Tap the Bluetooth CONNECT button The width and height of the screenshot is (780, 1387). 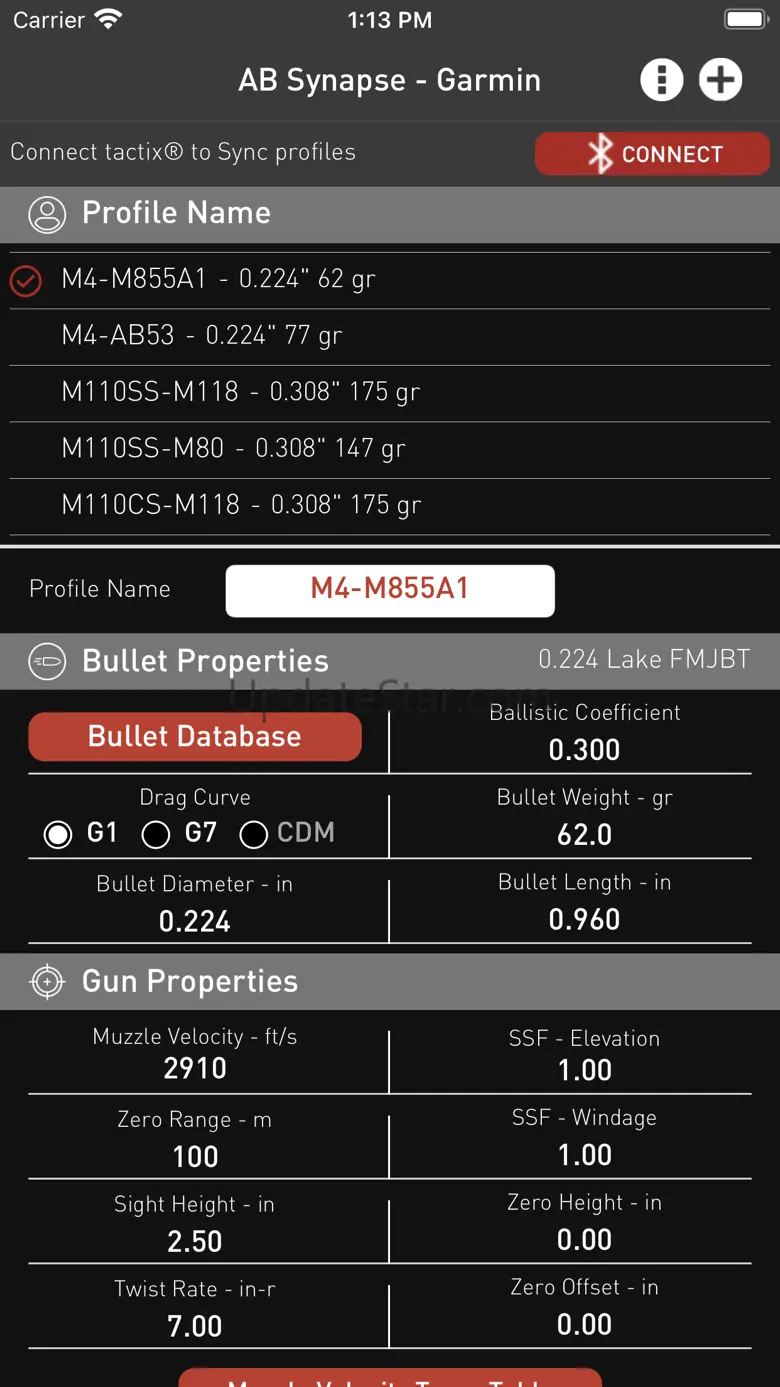tap(652, 154)
